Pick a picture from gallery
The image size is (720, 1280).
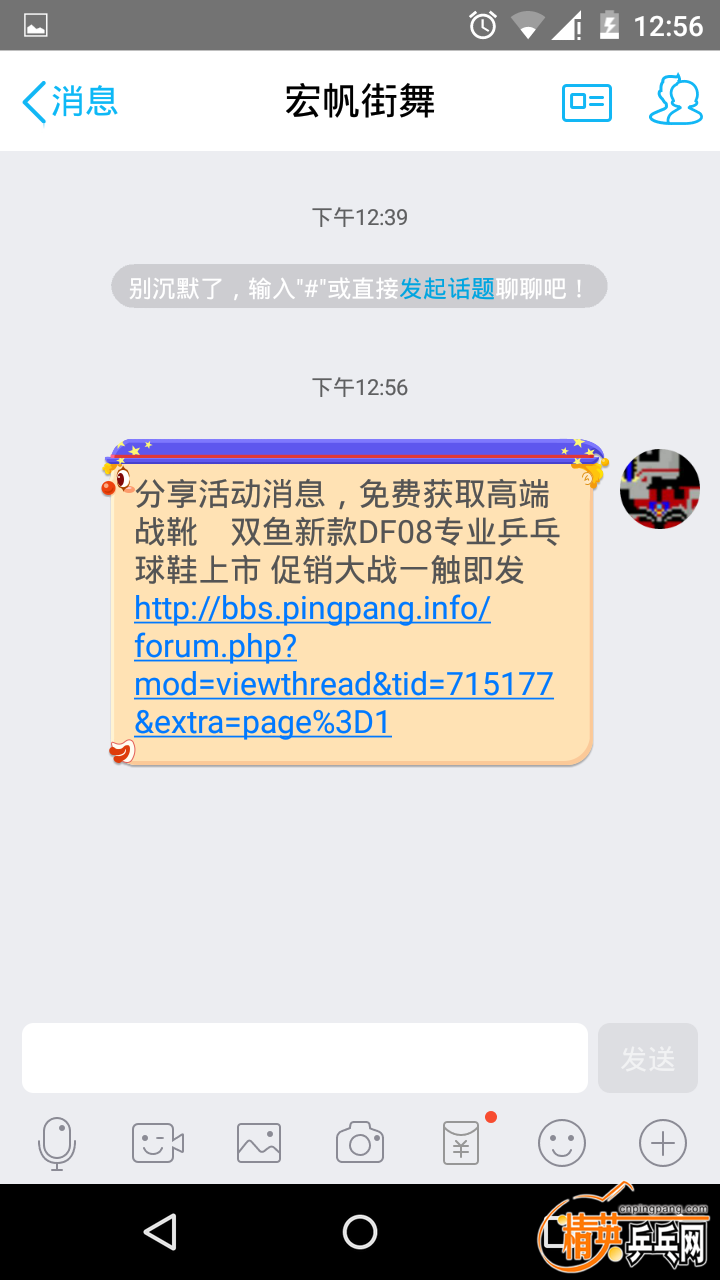pyautogui.click(x=259, y=1143)
